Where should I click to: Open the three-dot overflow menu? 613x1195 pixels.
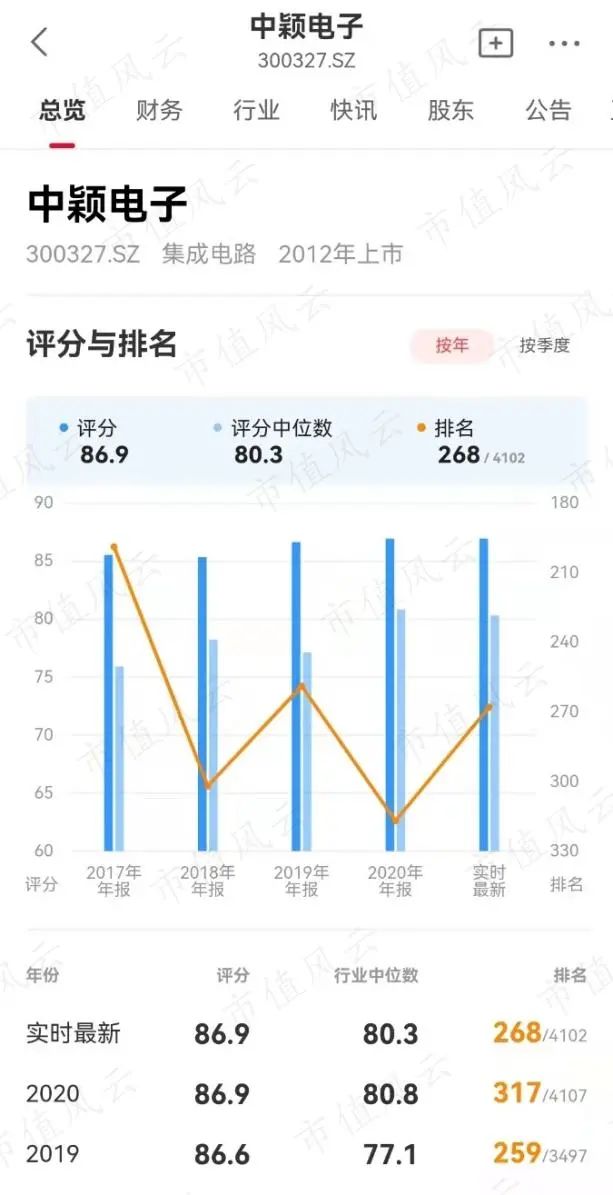pos(564,44)
